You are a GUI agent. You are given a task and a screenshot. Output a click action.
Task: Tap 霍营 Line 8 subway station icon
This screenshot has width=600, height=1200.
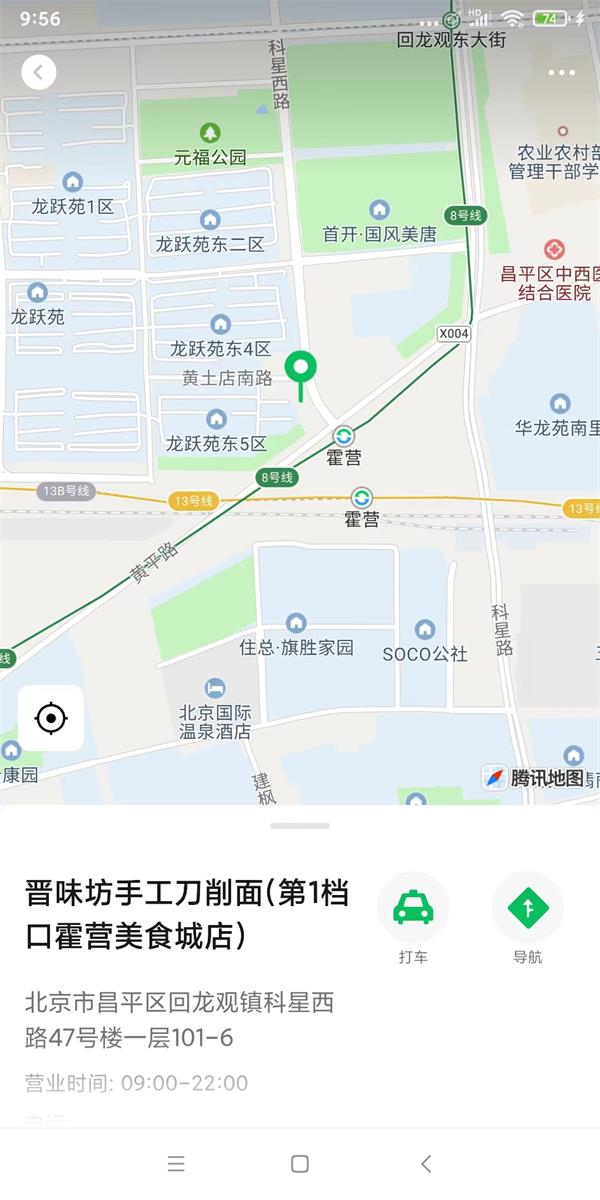point(344,436)
